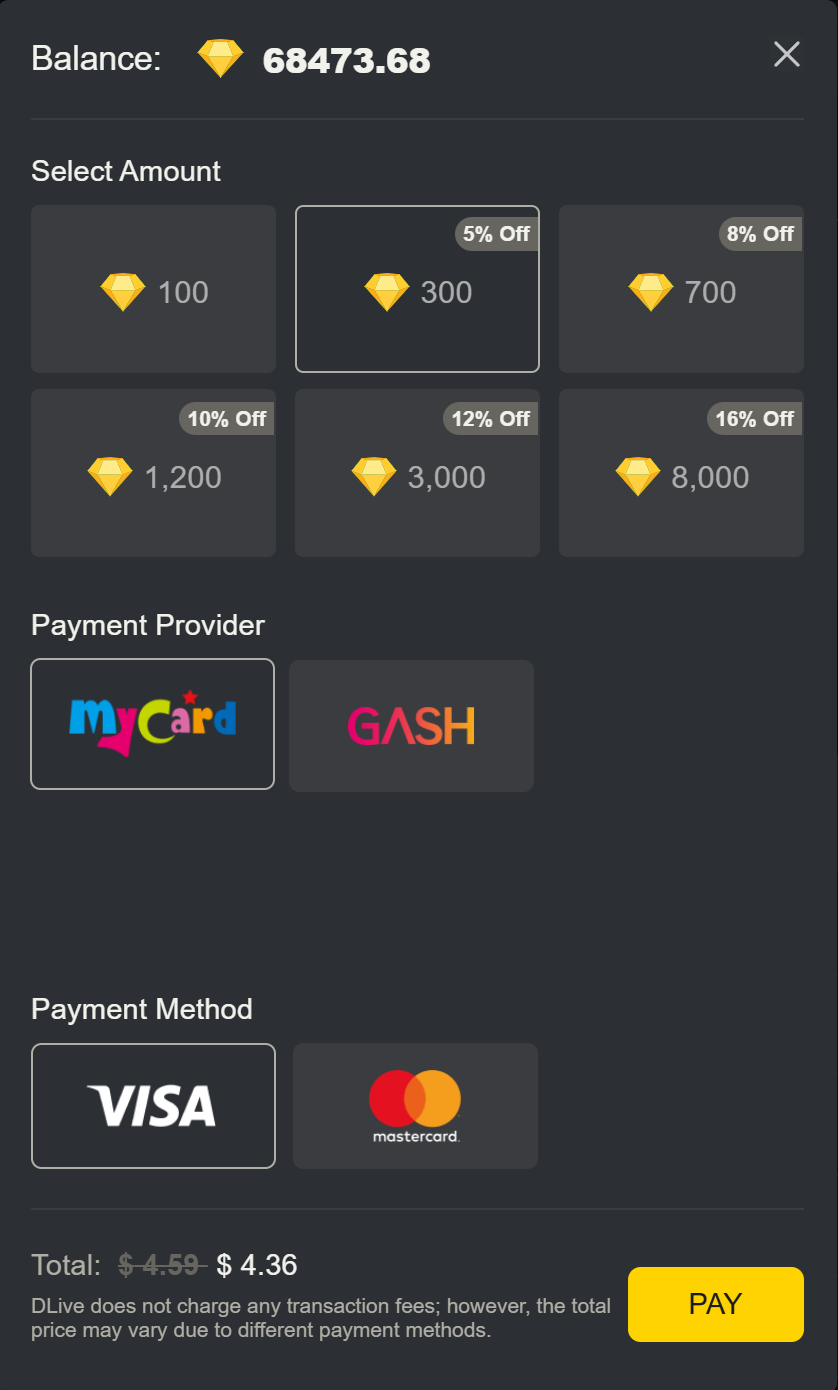Select the 1,200 diamonds amount option
Screen dimensions: 838x1390
(x=153, y=473)
